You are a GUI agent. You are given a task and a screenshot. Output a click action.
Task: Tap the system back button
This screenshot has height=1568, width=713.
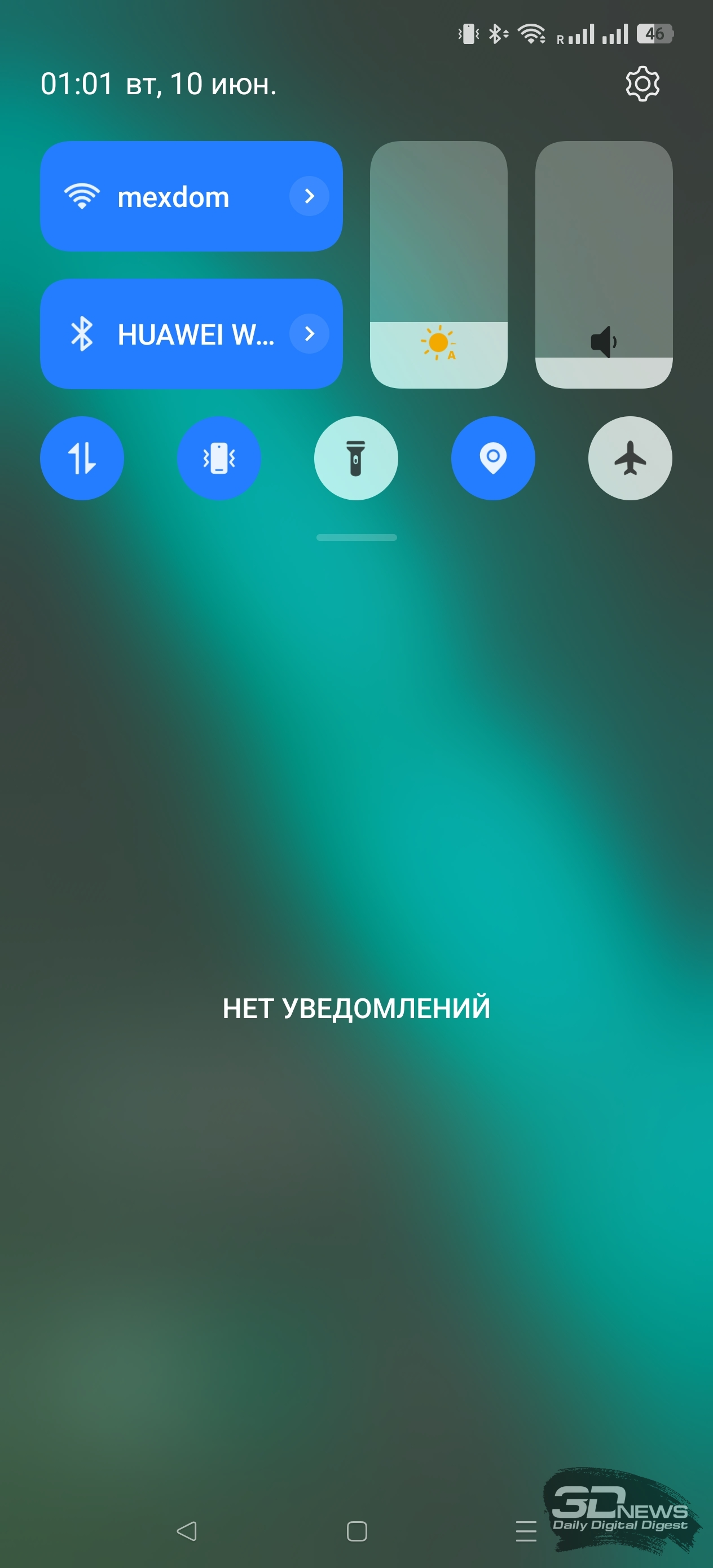(186, 1531)
